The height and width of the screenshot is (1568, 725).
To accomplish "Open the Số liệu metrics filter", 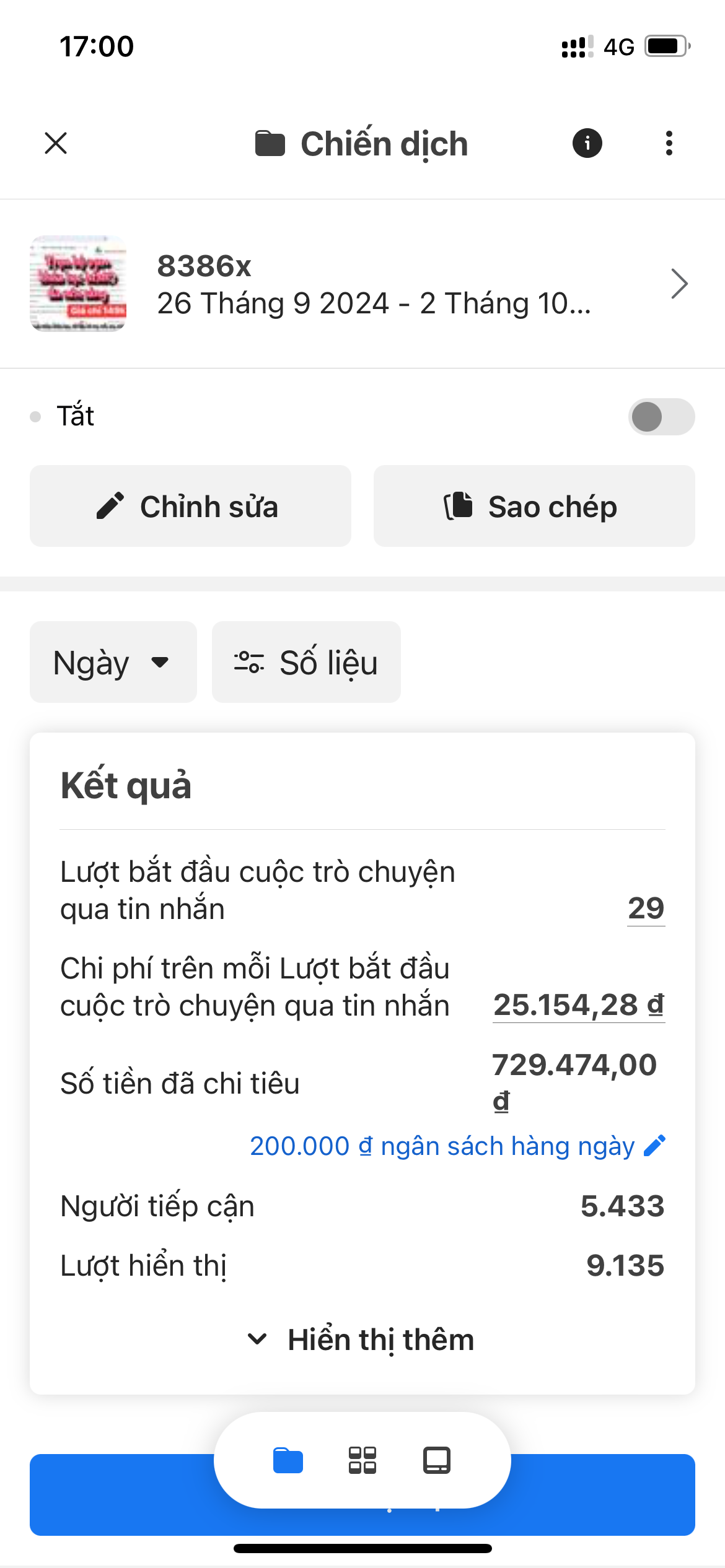I will pyautogui.click(x=306, y=663).
